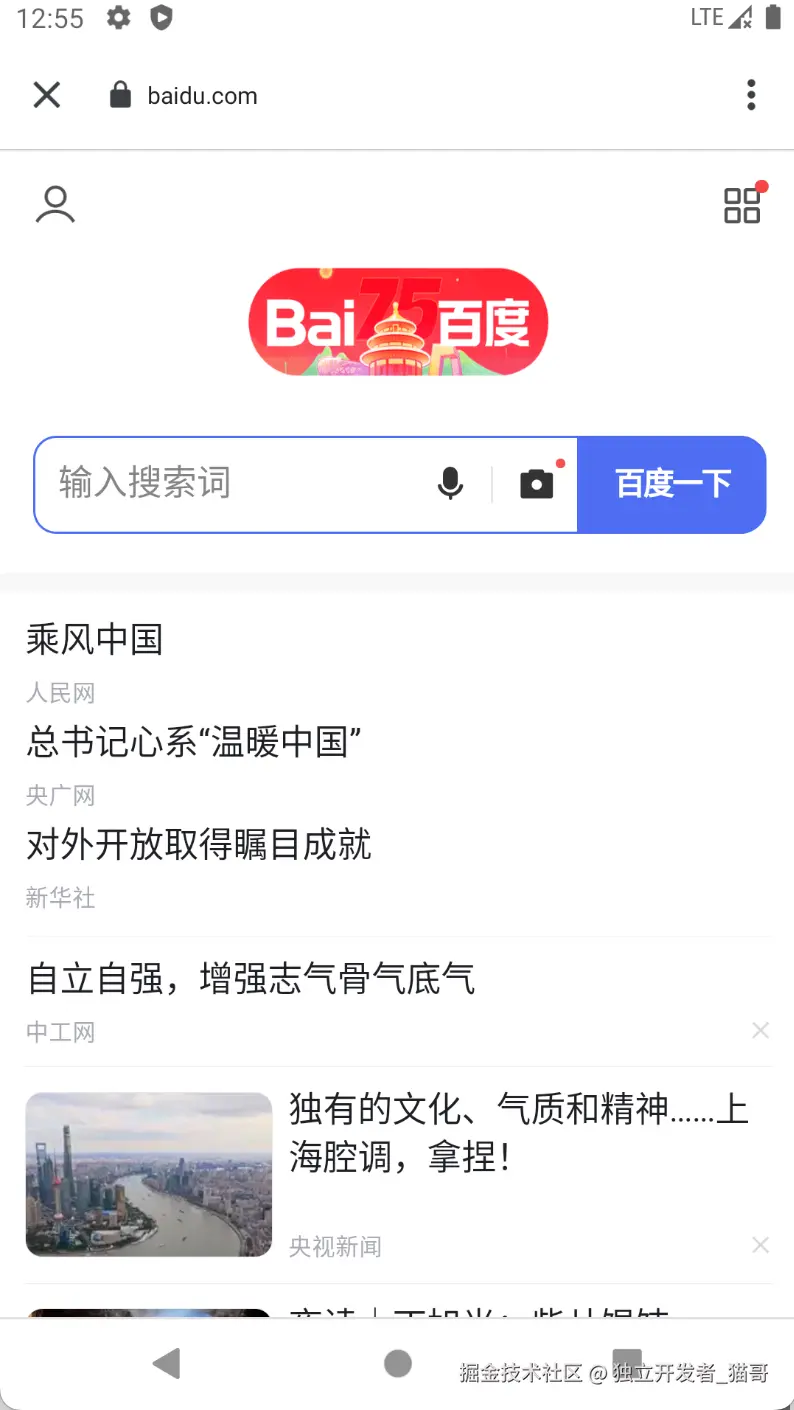Image resolution: width=794 pixels, height=1410 pixels.
Task: Open camera image search
Action: tap(537, 484)
